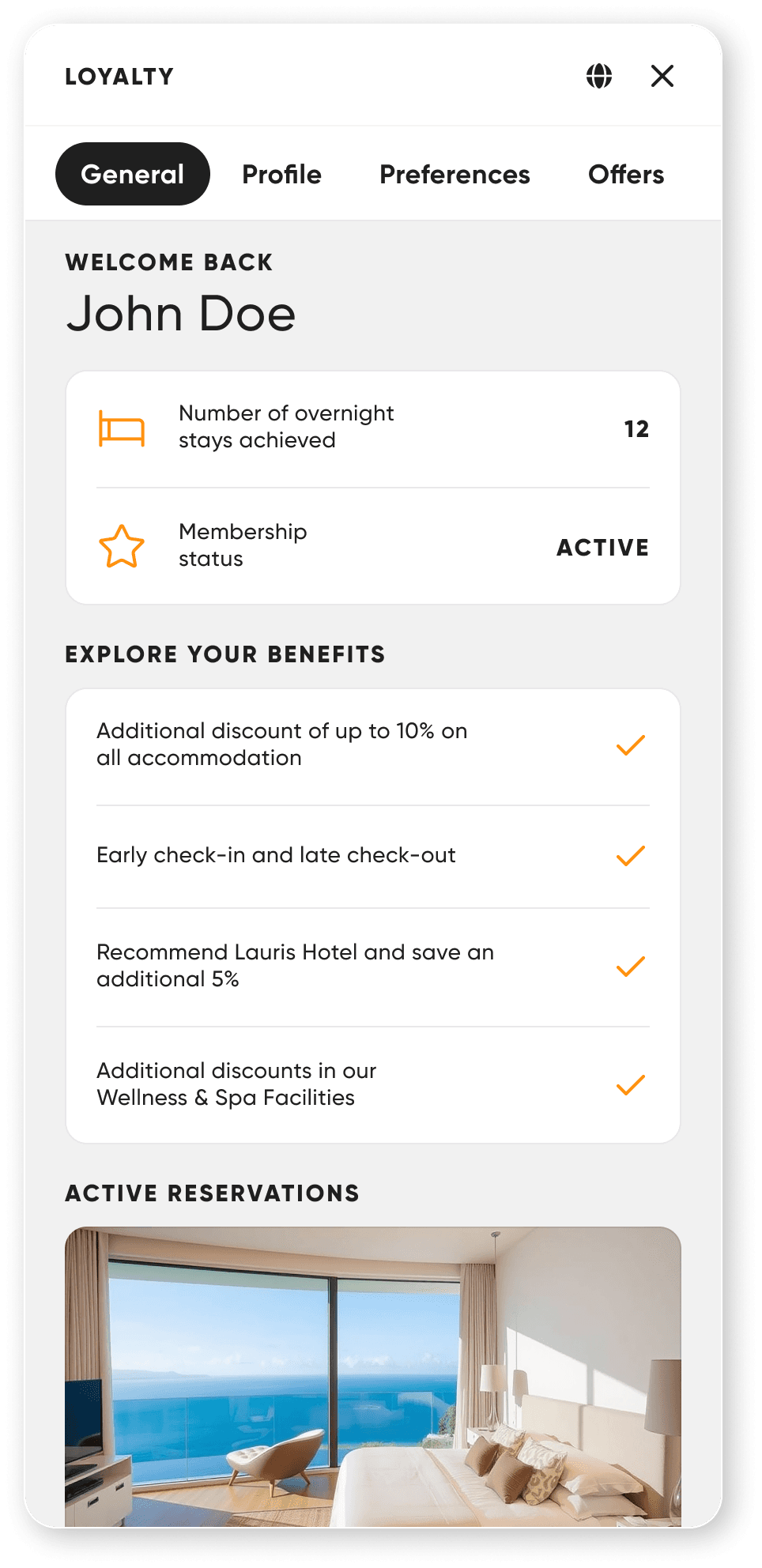Switch to the Profile tab
Viewport: 762px width, 1568px height.
(281, 174)
